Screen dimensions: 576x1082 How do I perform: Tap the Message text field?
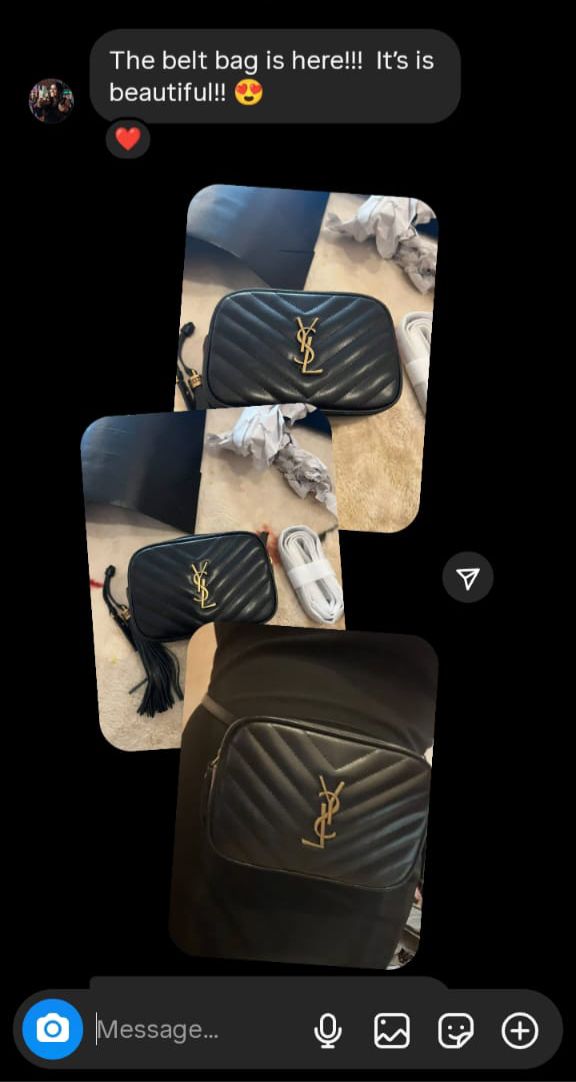(200, 1030)
